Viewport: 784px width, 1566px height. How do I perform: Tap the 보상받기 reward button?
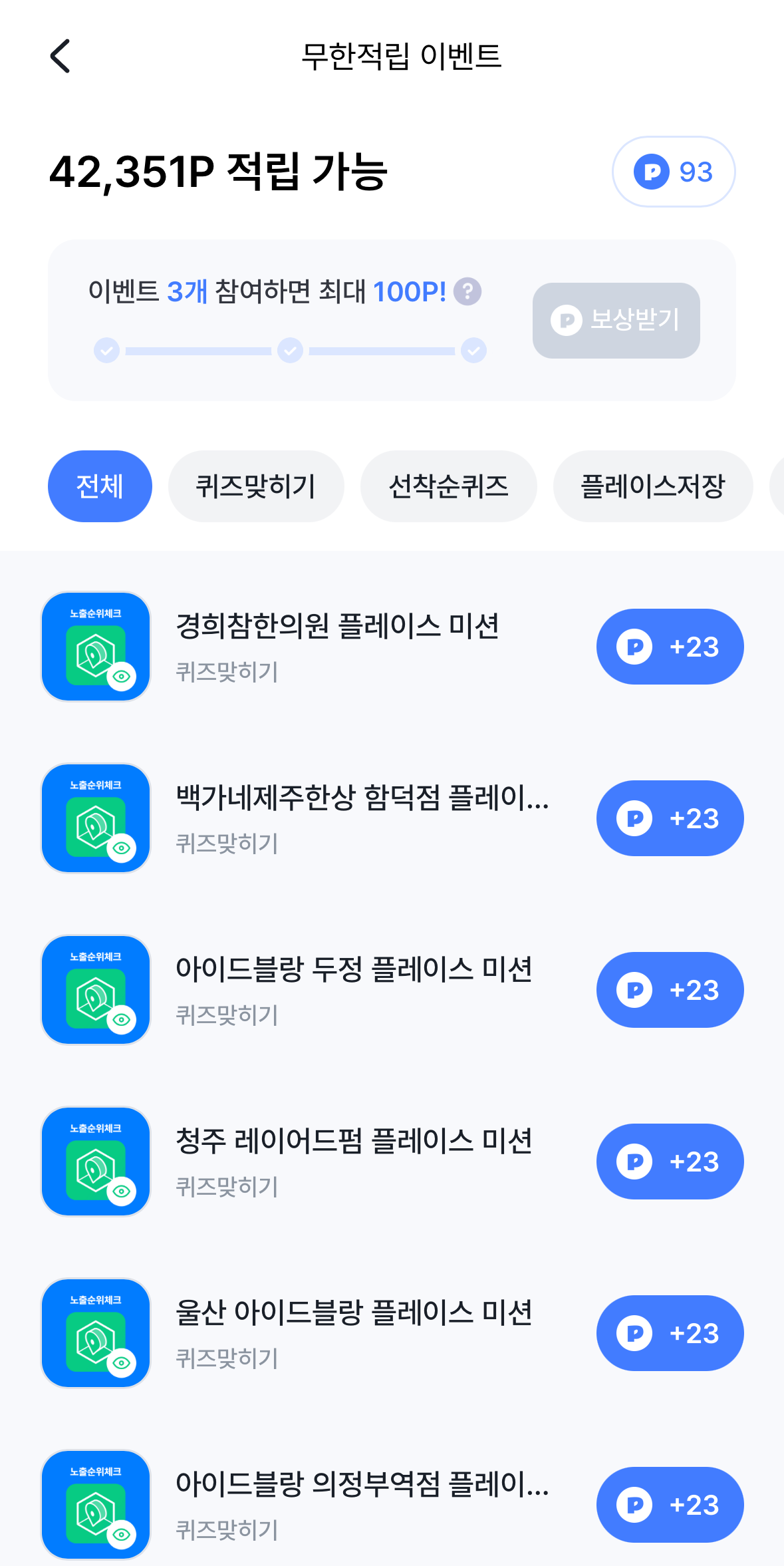coord(616,320)
